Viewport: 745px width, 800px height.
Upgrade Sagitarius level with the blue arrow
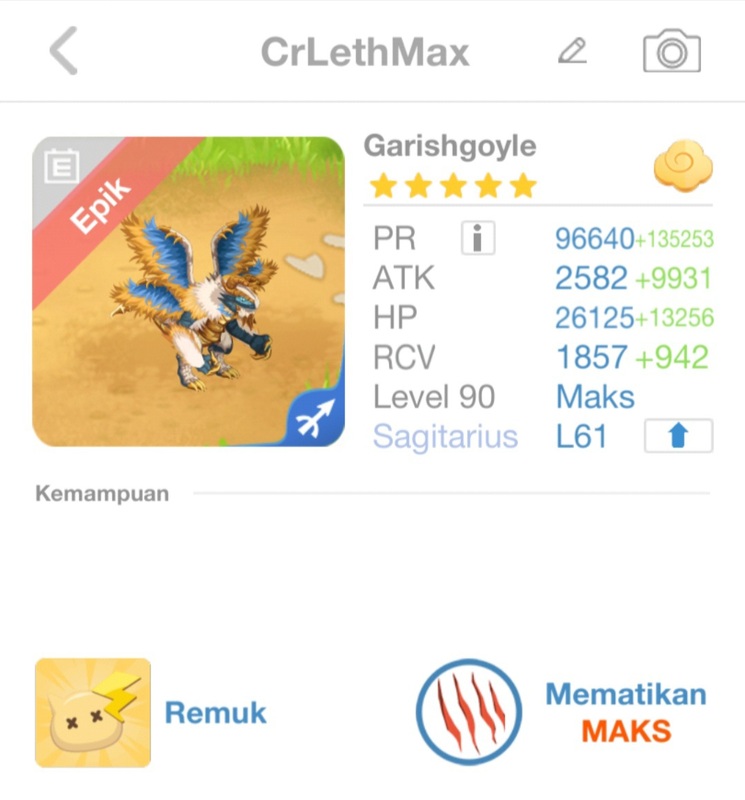678,437
